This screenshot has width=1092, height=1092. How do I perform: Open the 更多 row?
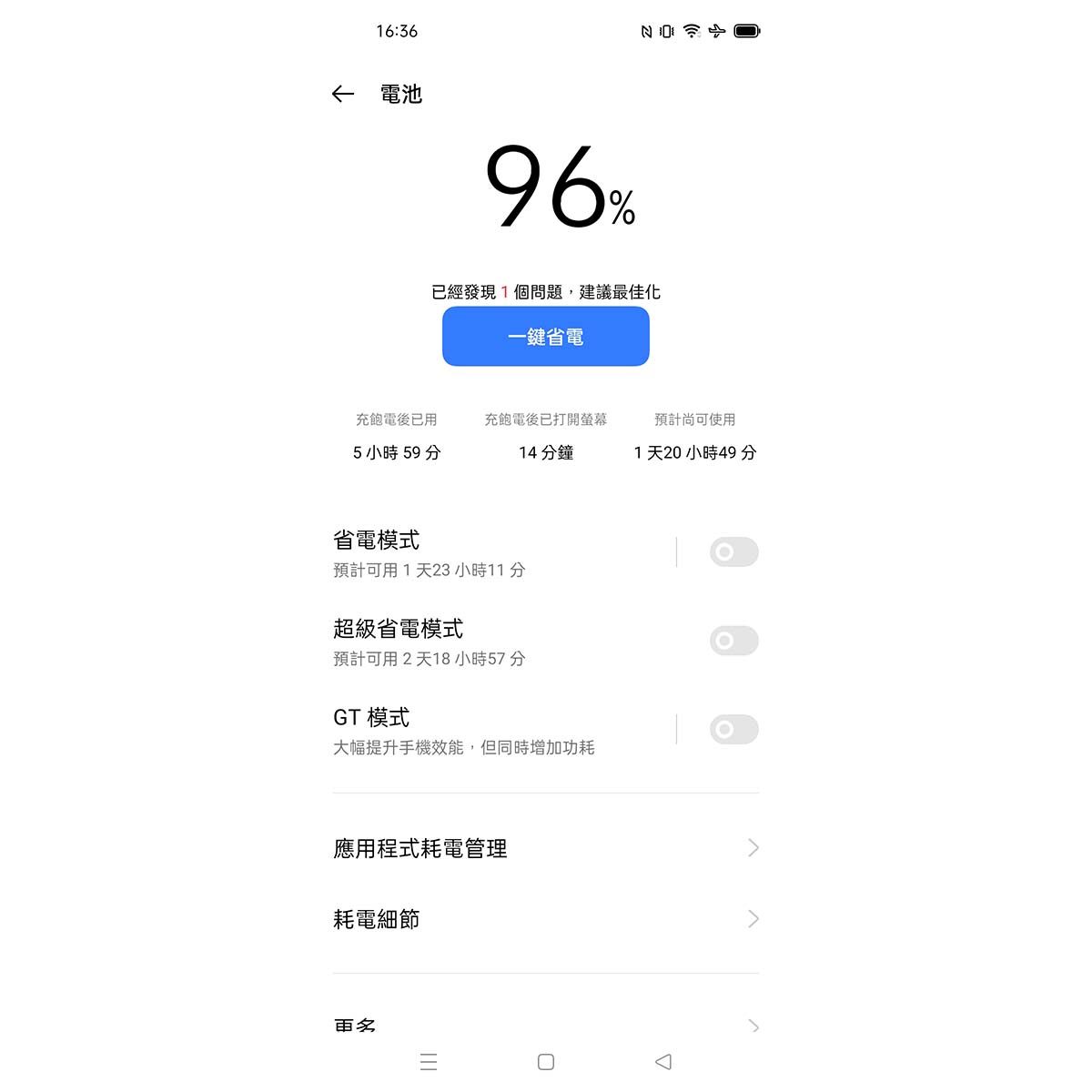click(x=545, y=1026)
